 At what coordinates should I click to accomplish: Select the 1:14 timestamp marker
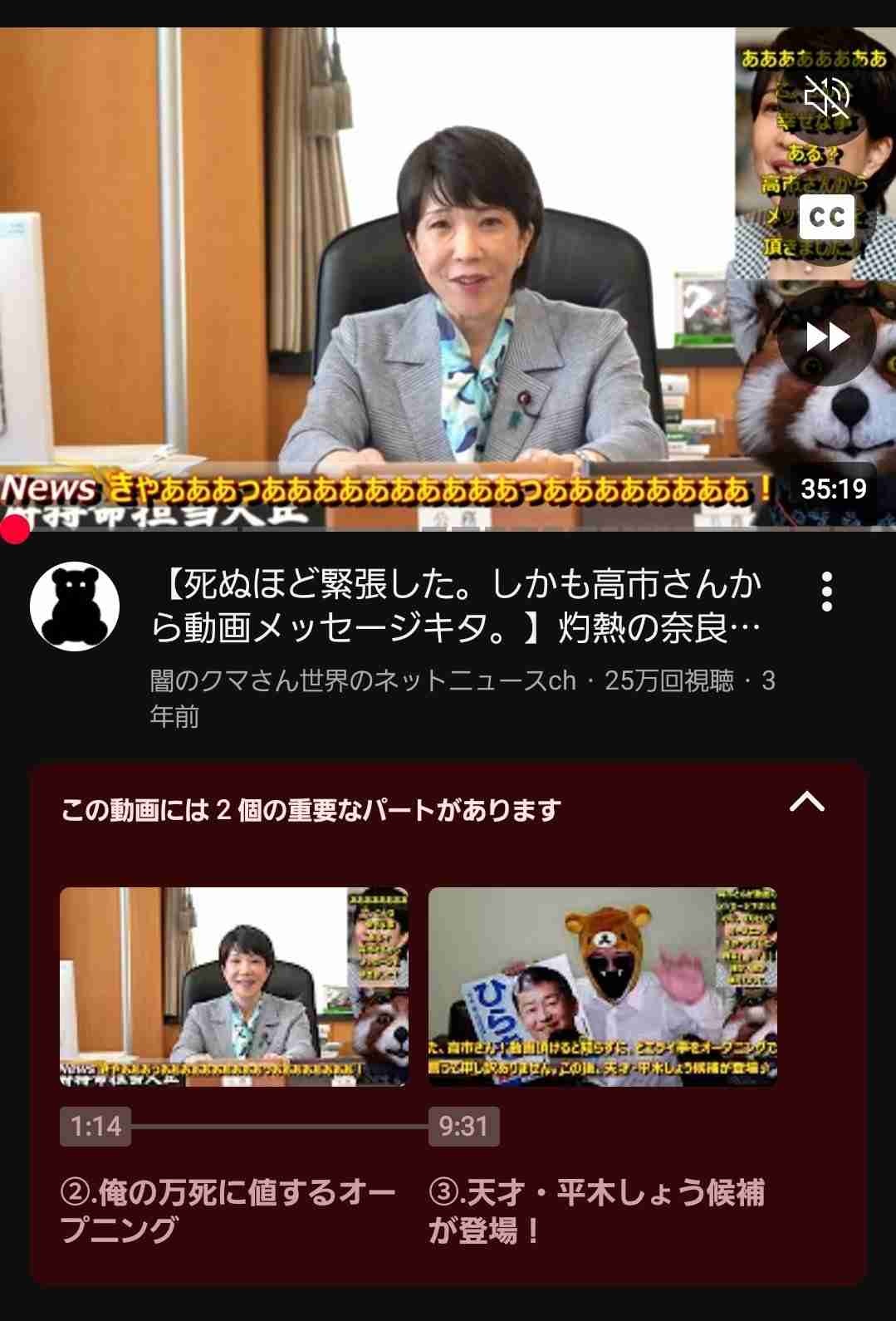pyautogui.click(x=95, y=1127)
